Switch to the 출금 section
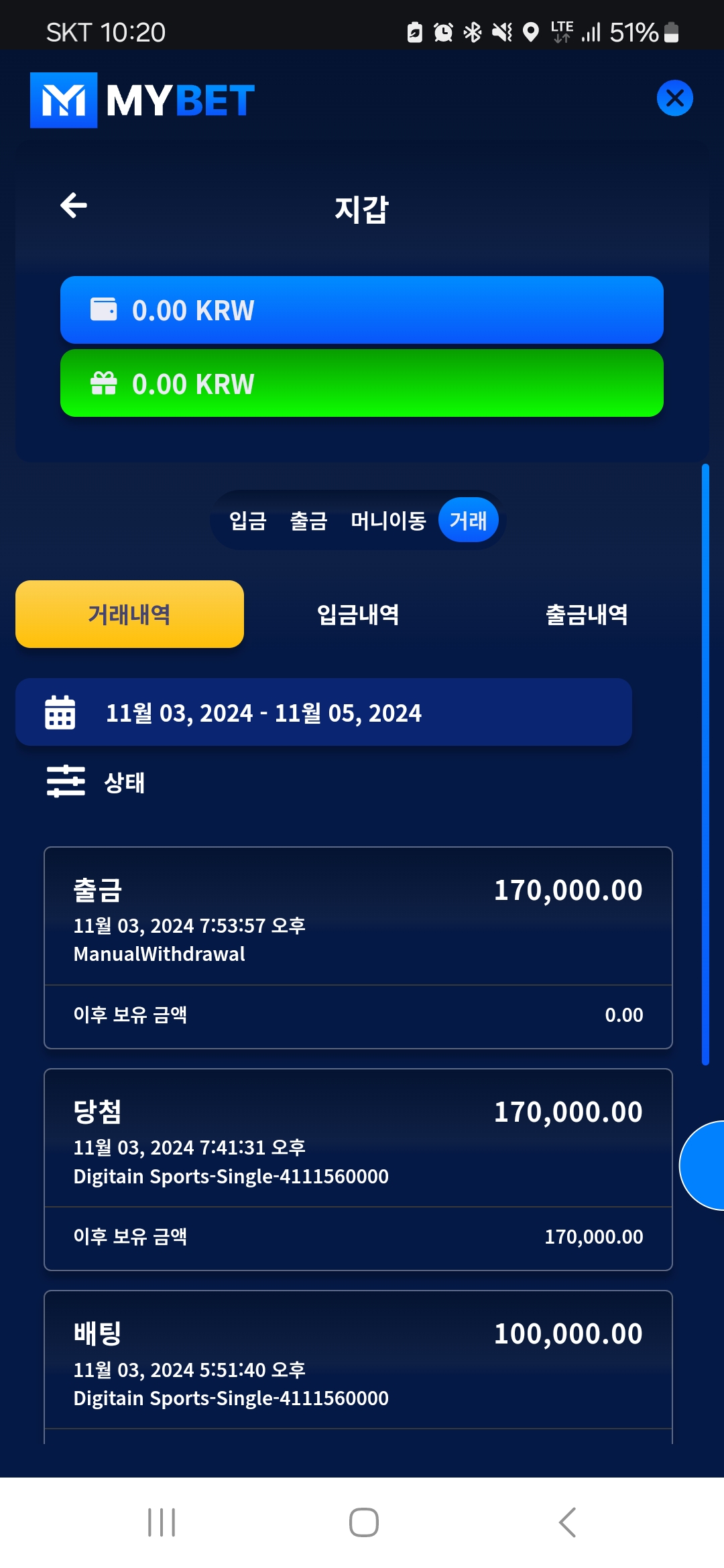The height and width of the screenshot is (1568, 724). (308, 521)
